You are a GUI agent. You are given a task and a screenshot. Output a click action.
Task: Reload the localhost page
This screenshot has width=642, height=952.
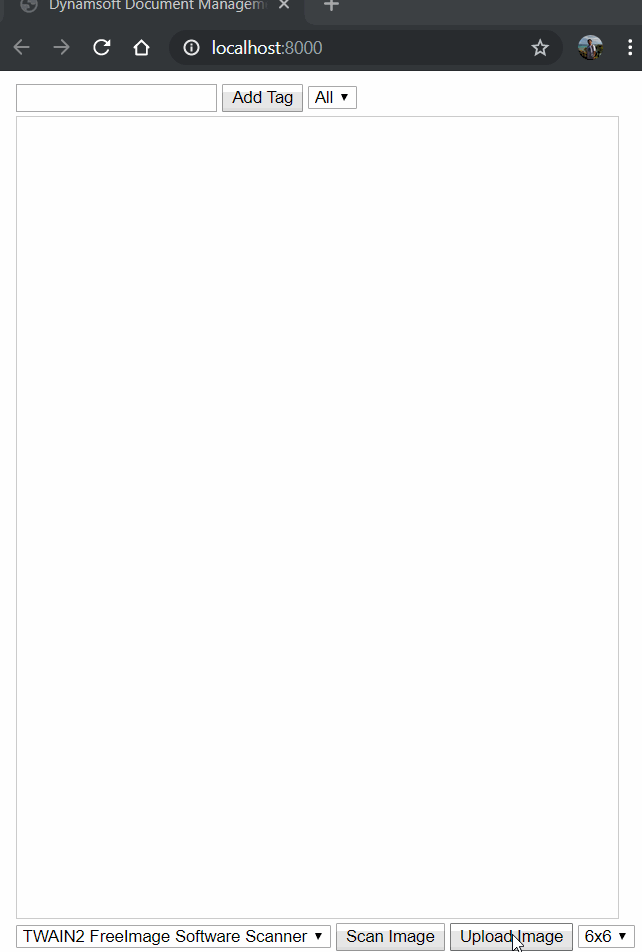click(101, 48)
